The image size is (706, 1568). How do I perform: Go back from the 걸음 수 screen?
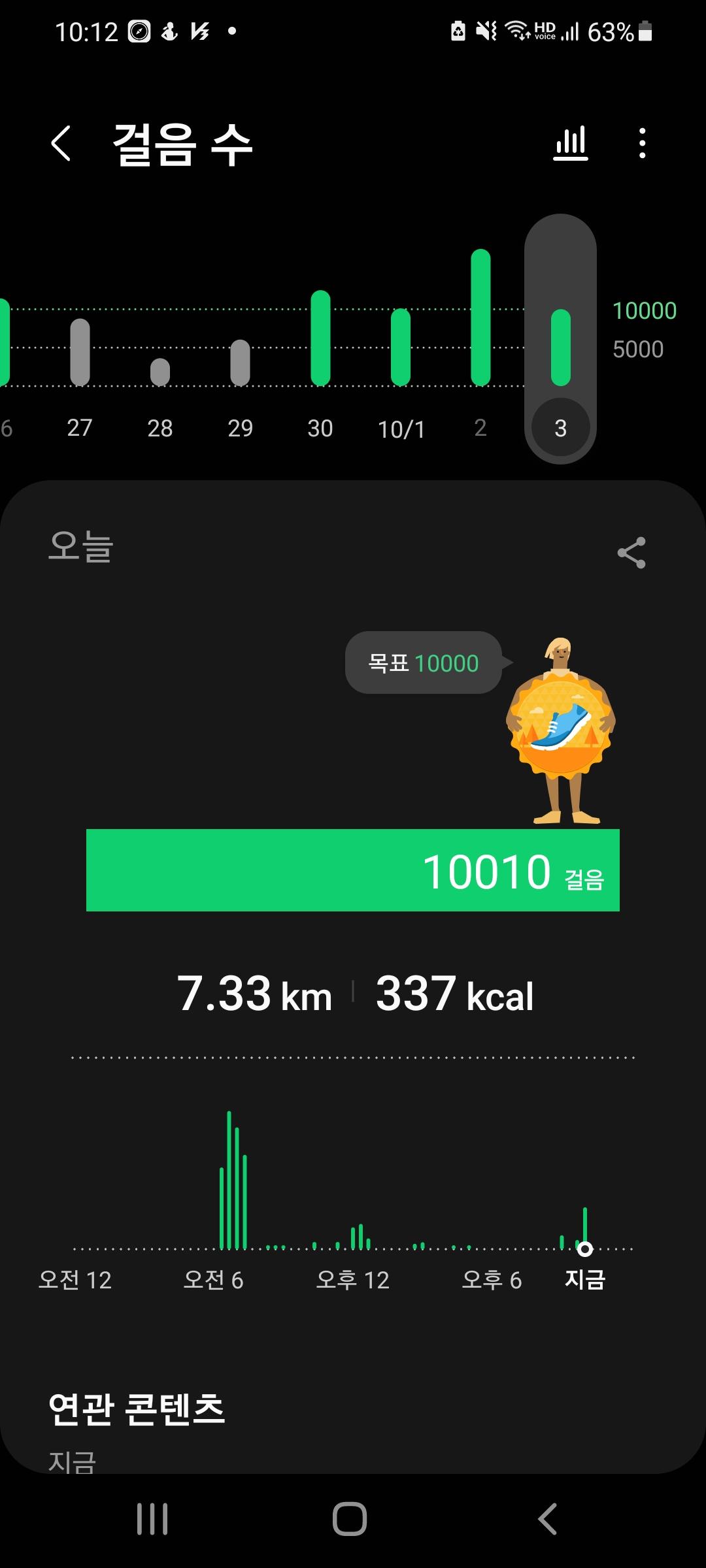click(x=61, y=143)
